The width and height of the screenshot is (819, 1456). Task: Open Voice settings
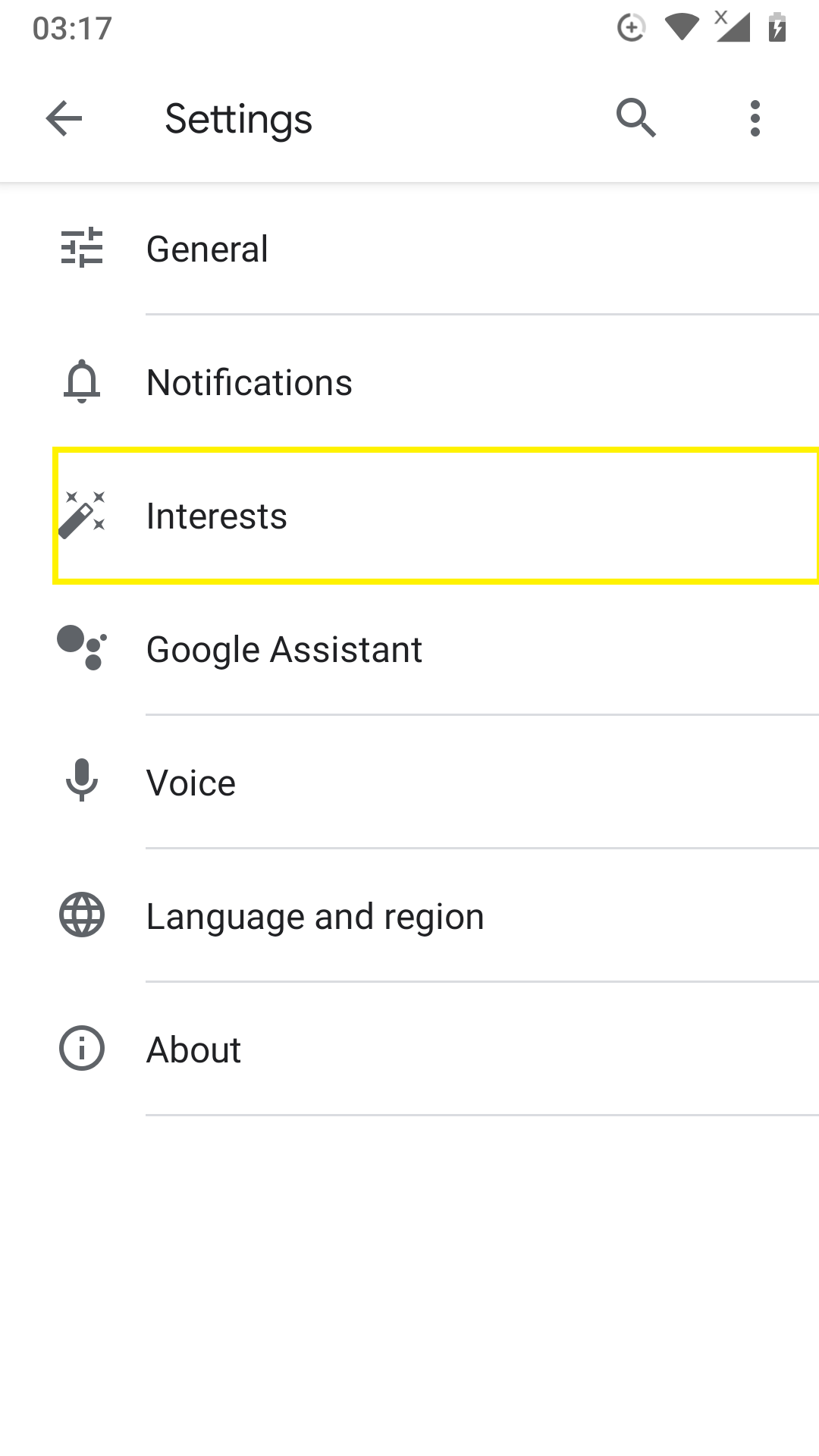tap(409, 783)
